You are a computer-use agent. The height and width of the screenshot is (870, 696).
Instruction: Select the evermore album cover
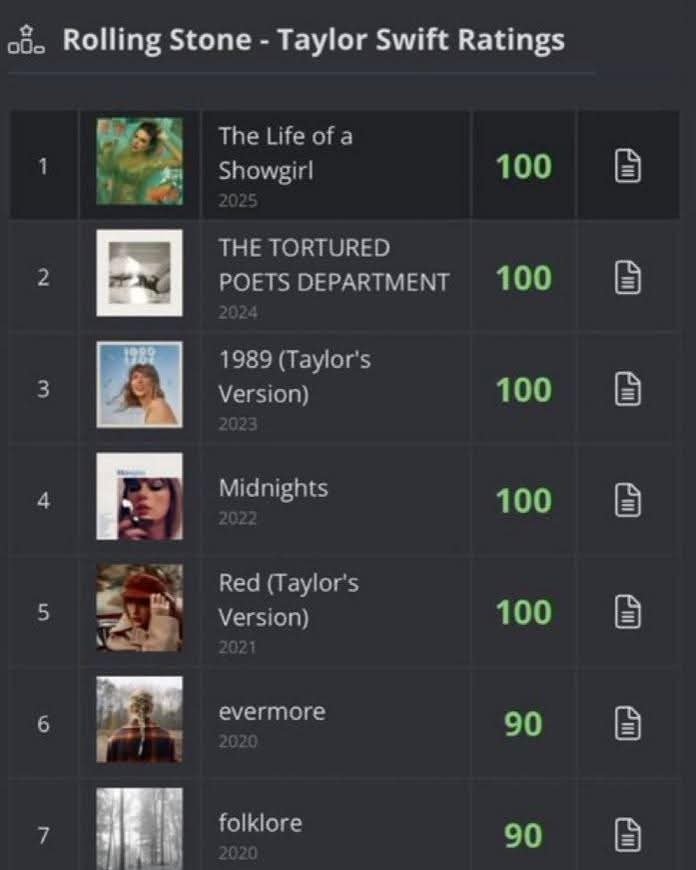[x=140, y=719]
